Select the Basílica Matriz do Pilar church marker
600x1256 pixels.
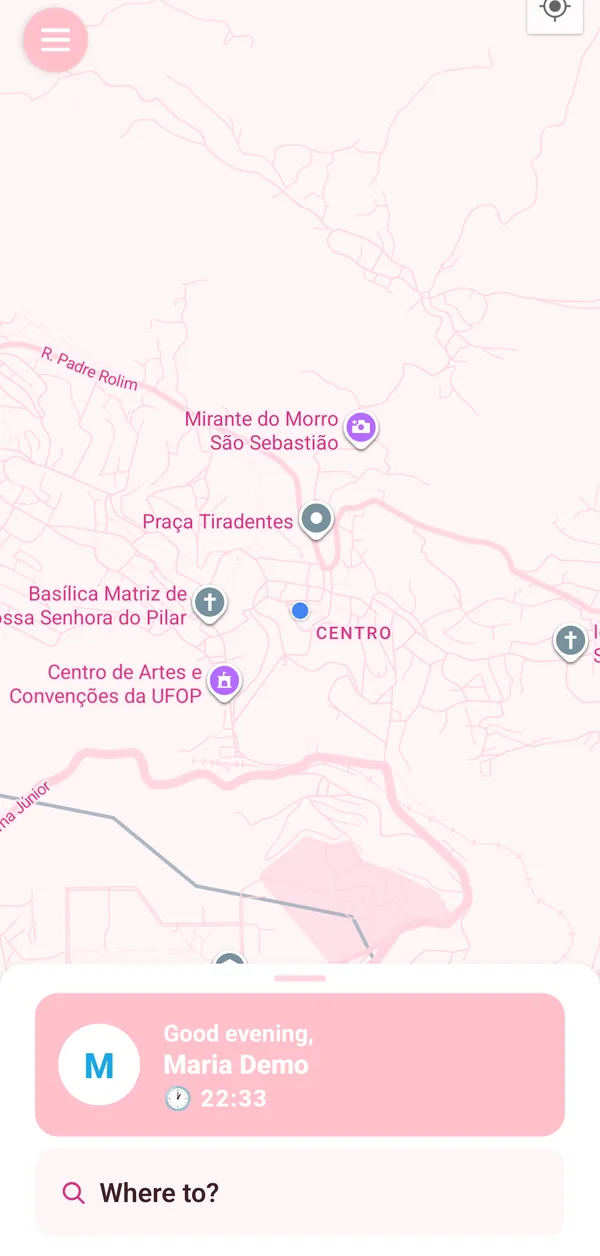(x=209, y=604)
